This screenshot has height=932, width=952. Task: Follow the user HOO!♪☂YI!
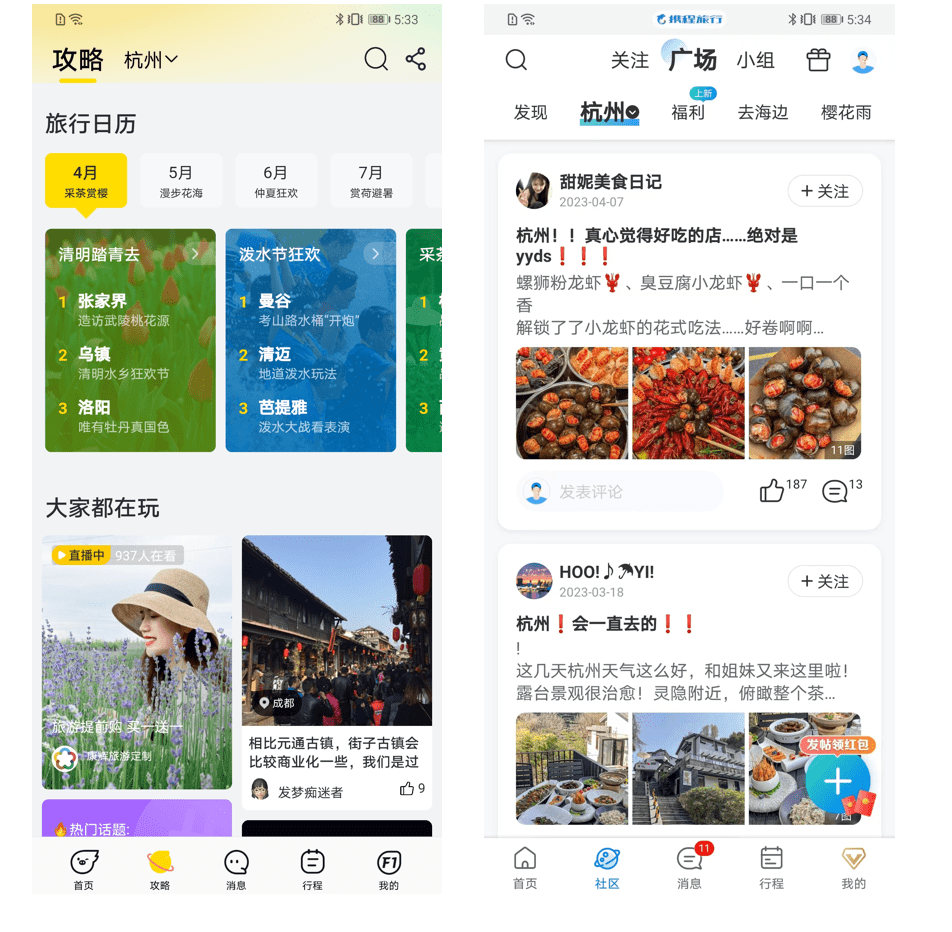825,581
